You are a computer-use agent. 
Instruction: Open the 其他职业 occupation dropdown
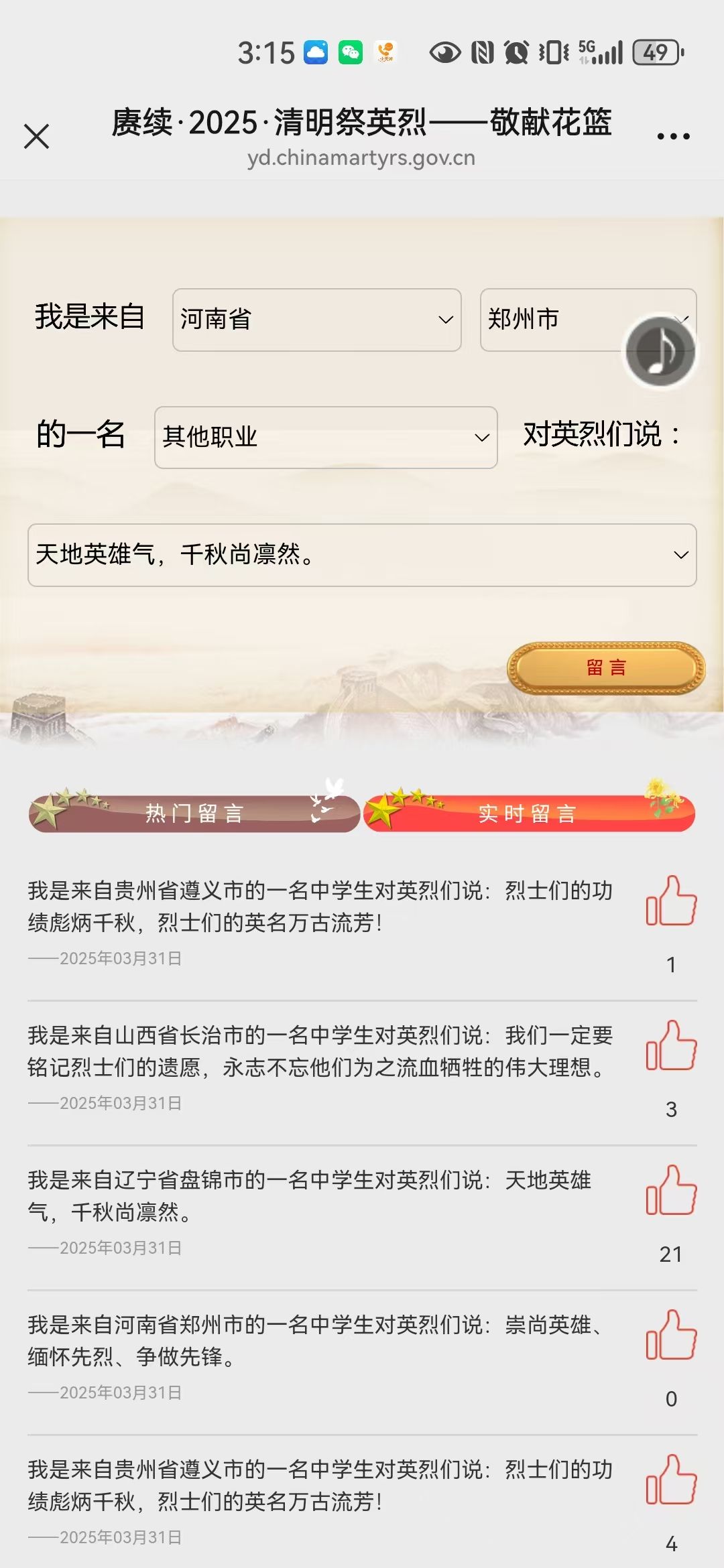pos(326,437)
